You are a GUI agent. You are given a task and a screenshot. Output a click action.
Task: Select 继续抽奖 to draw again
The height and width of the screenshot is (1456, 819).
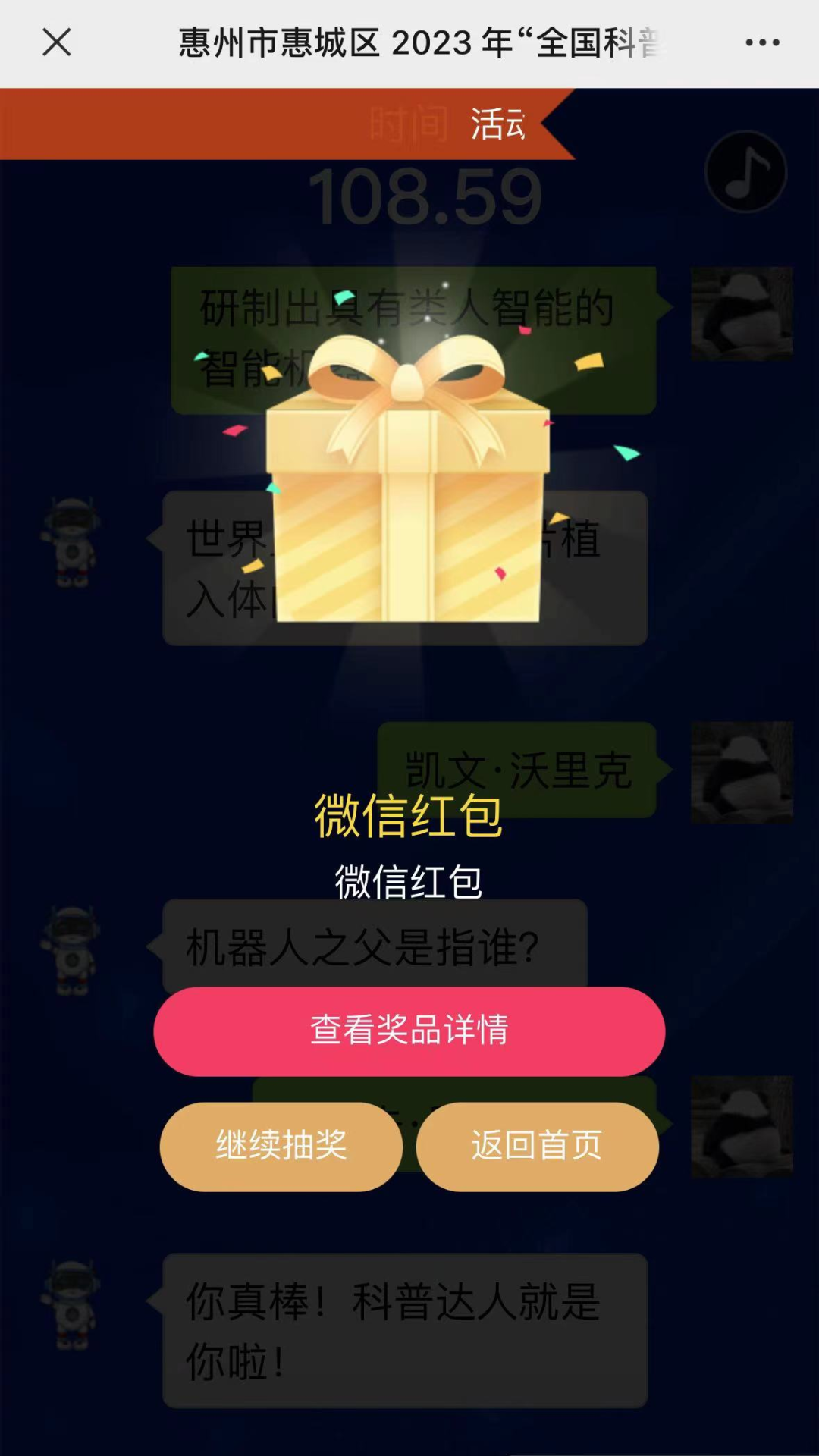[x=281, y=1146]
